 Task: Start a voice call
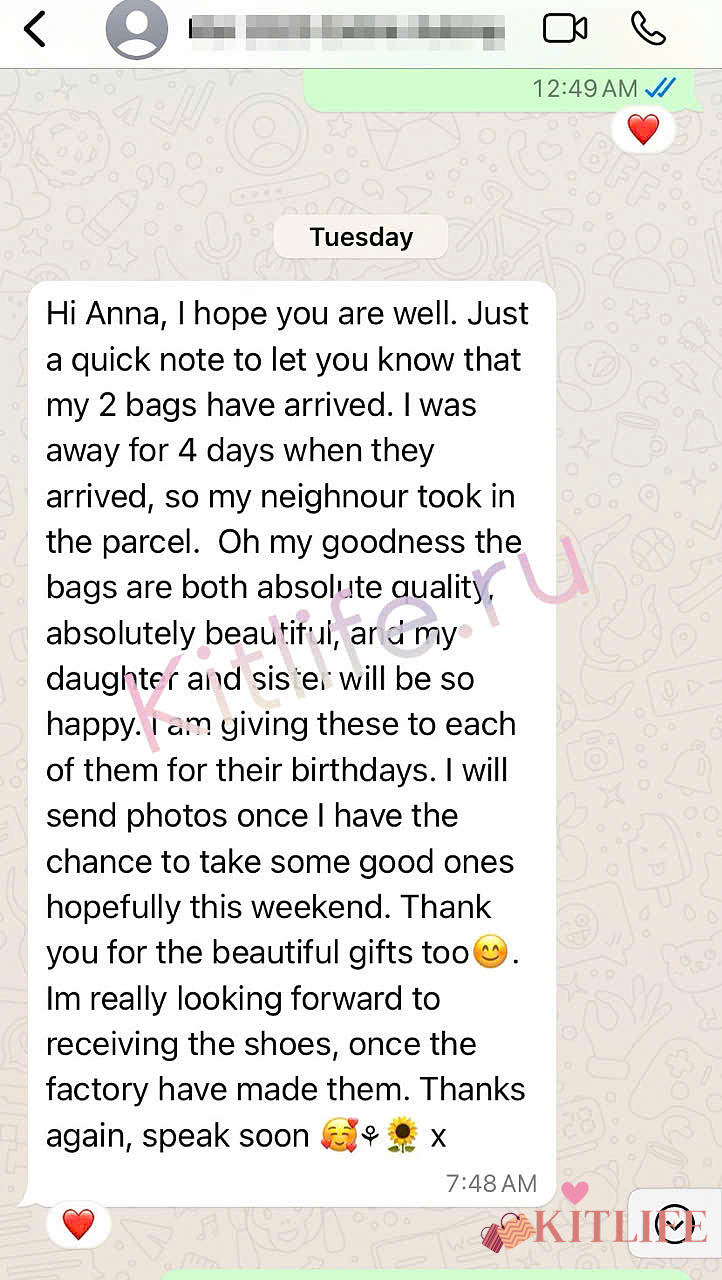click(649, 29)
